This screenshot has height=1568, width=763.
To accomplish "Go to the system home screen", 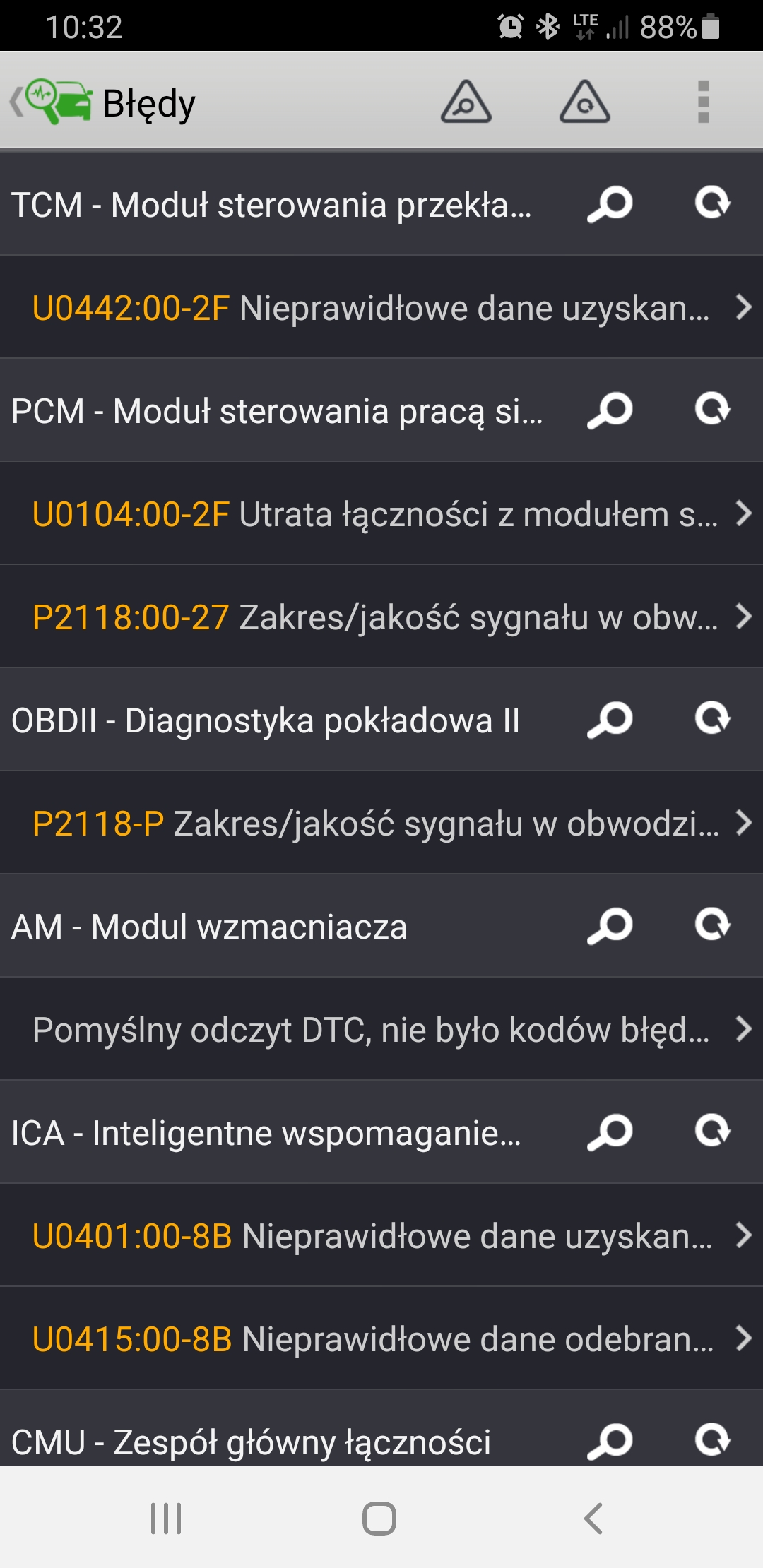I will click(379, 1519).
